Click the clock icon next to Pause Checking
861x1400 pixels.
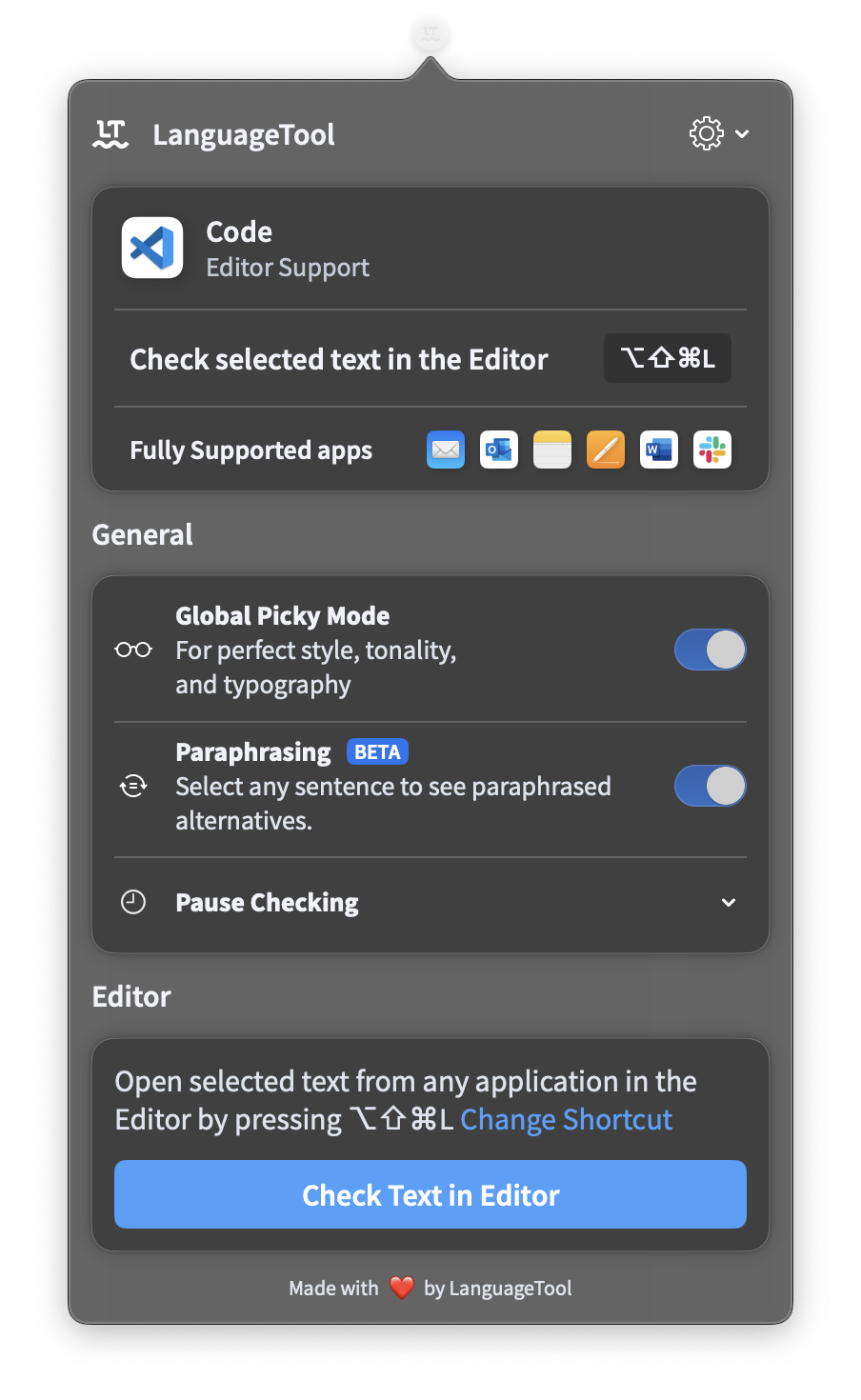click(x=132, y=901)
